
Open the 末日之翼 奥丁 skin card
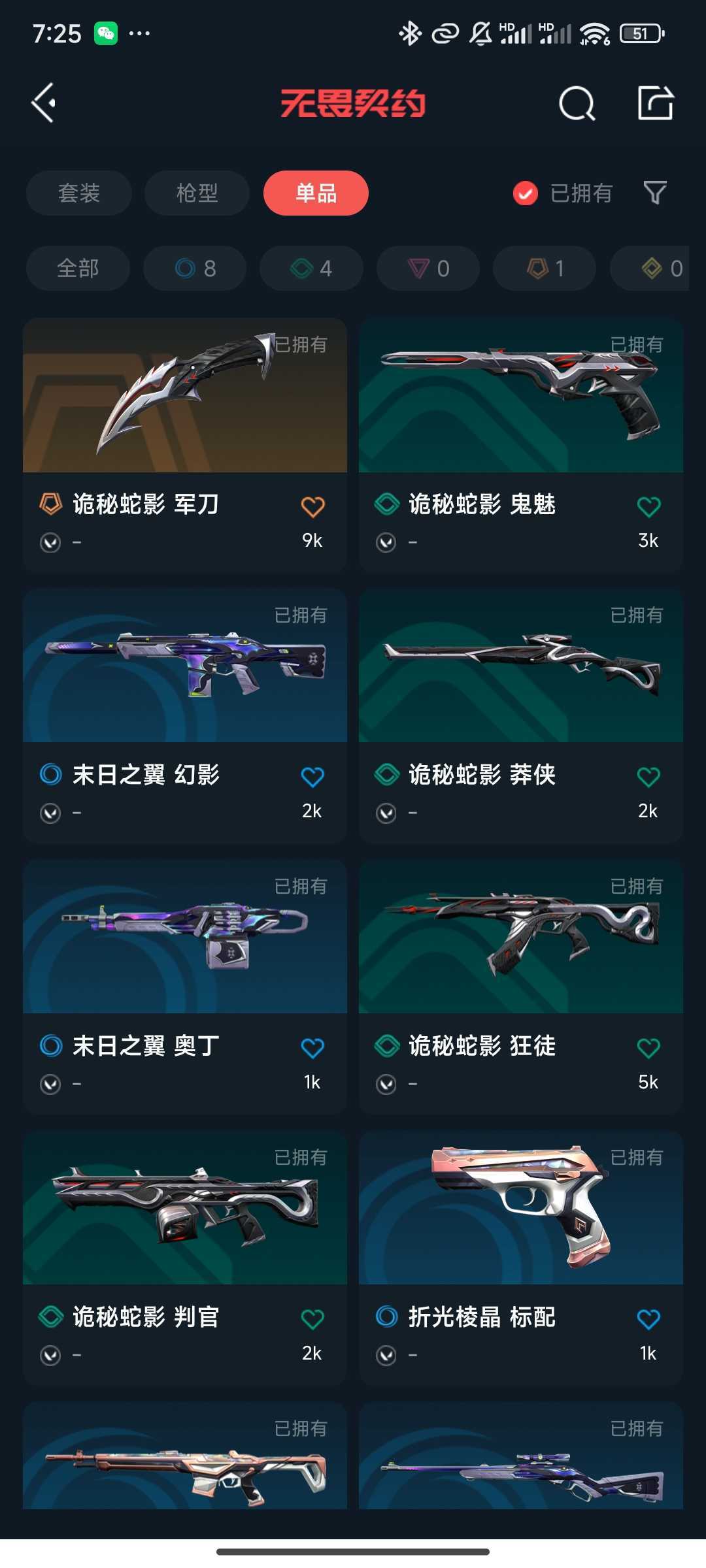pos(185,987)
